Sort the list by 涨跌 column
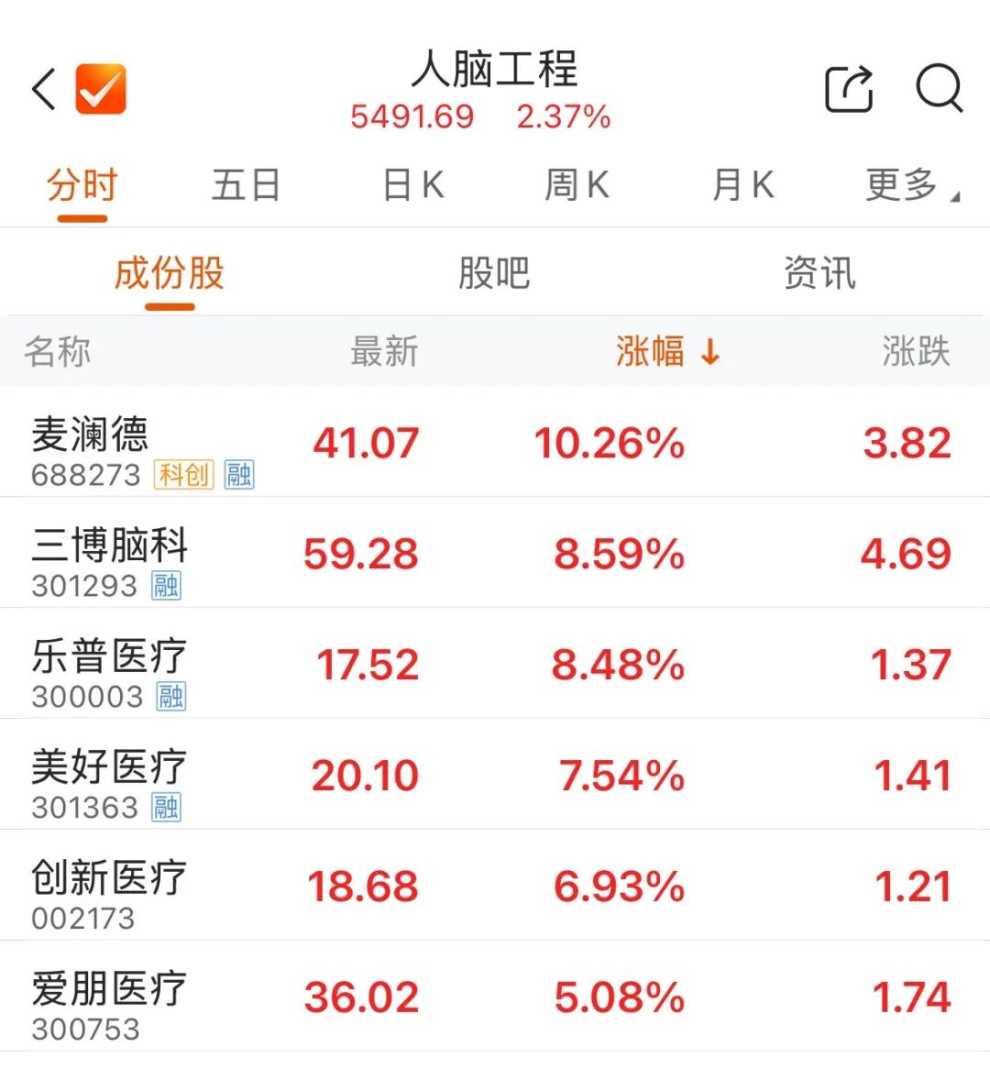 click(915, 352)
